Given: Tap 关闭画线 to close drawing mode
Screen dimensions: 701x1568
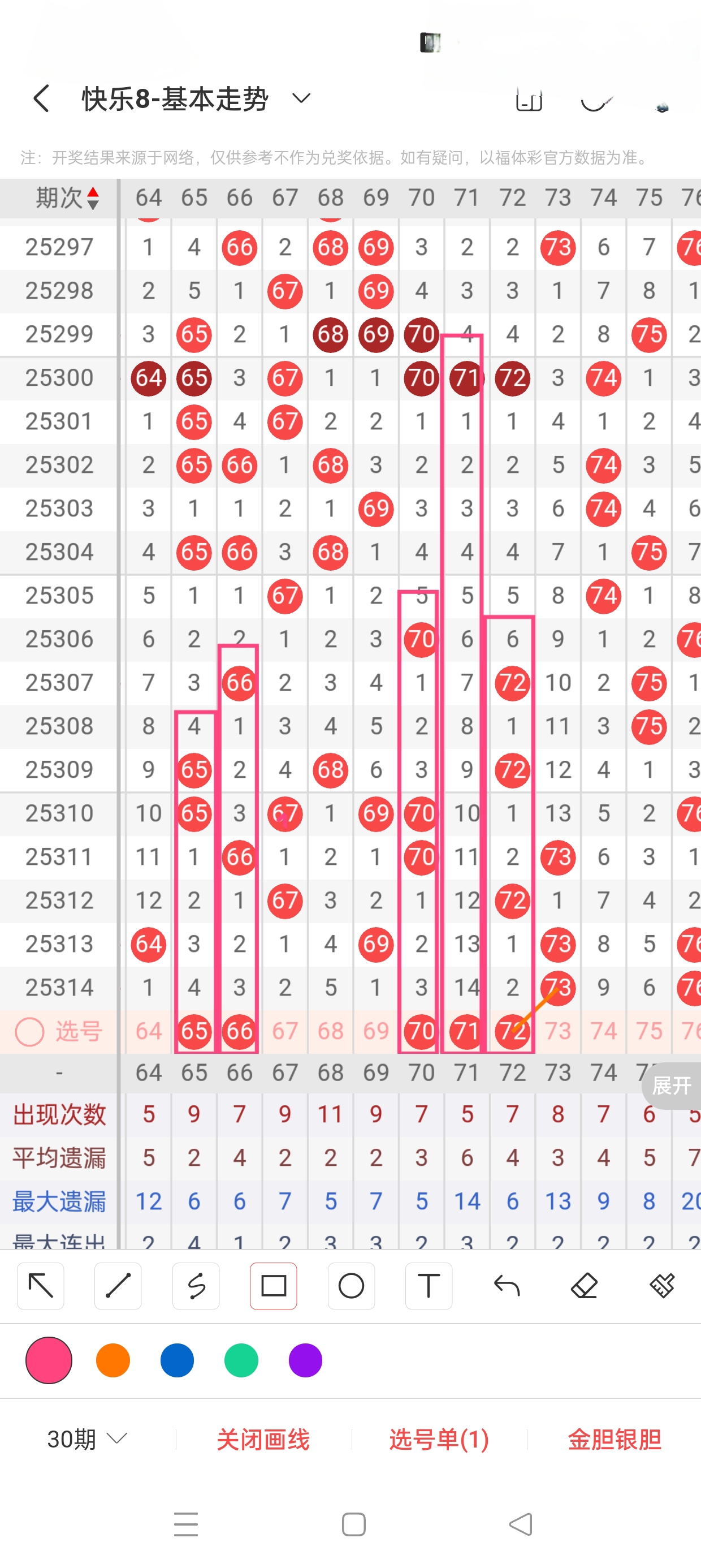Looking at the screenshot, I should click(263, 1440).
